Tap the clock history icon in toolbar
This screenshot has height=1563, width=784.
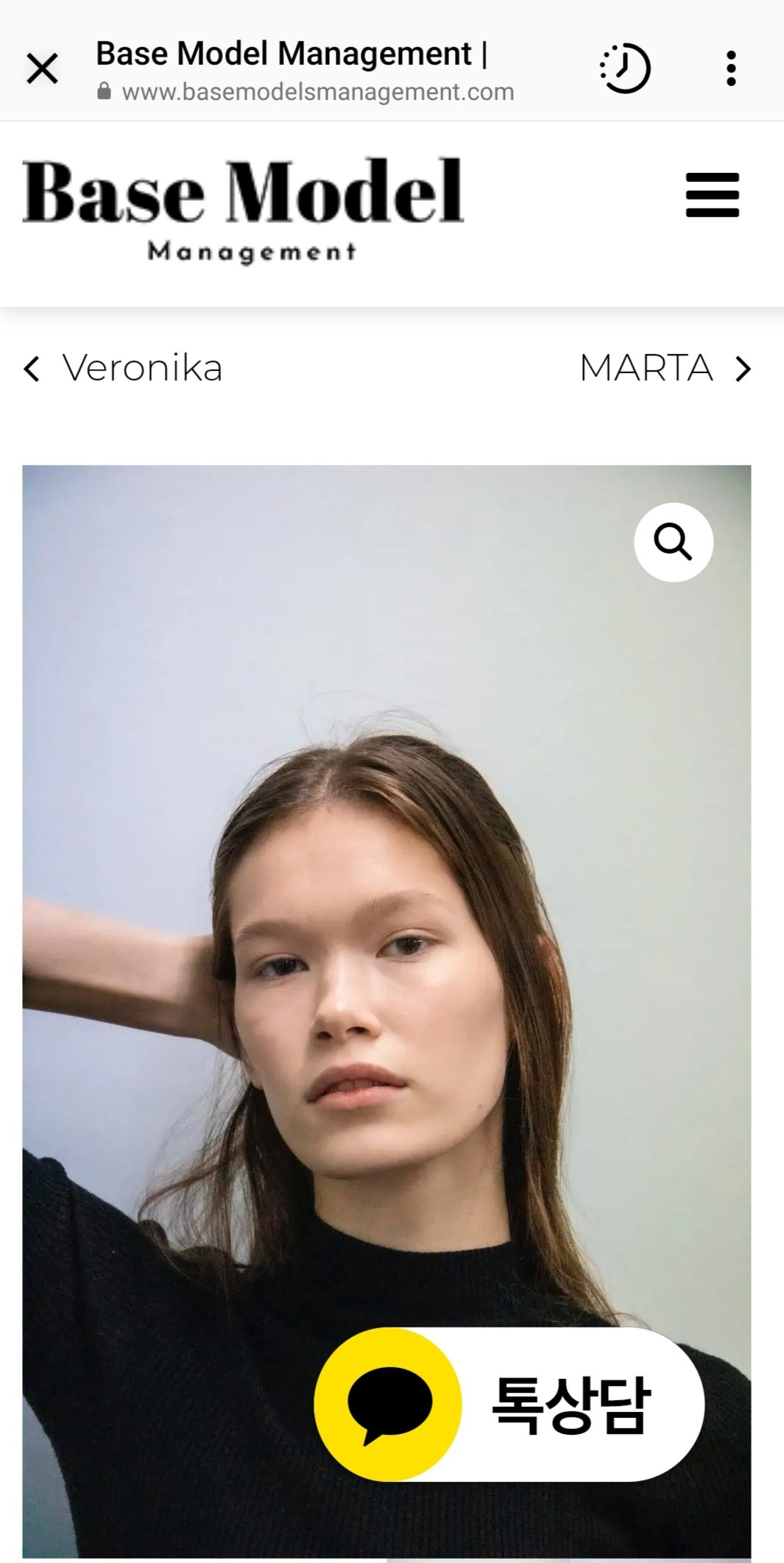coord(625,68)
